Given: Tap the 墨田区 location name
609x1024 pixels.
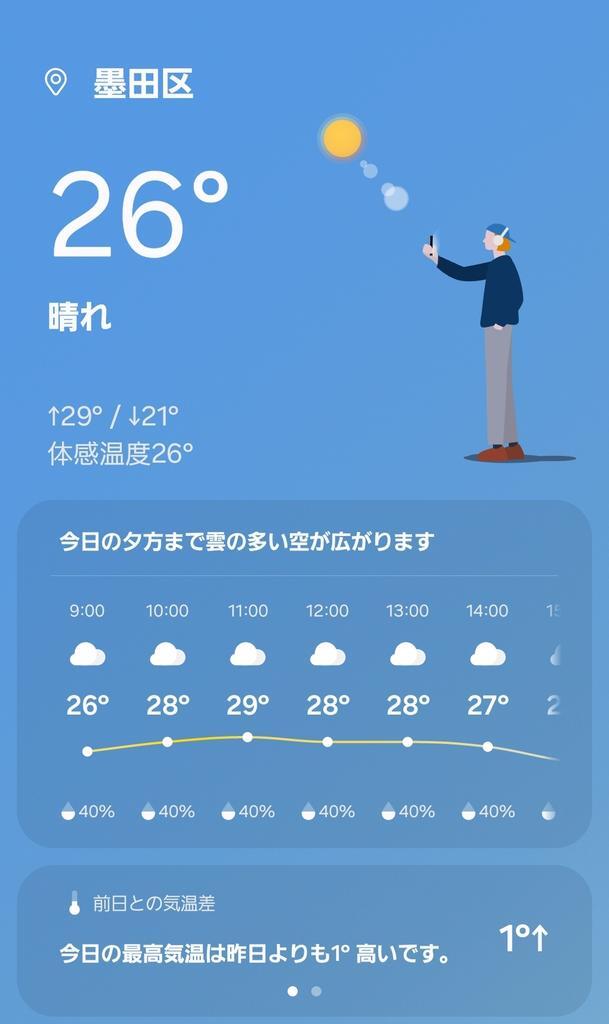Looking at the screenshot, I should point(143,84).
